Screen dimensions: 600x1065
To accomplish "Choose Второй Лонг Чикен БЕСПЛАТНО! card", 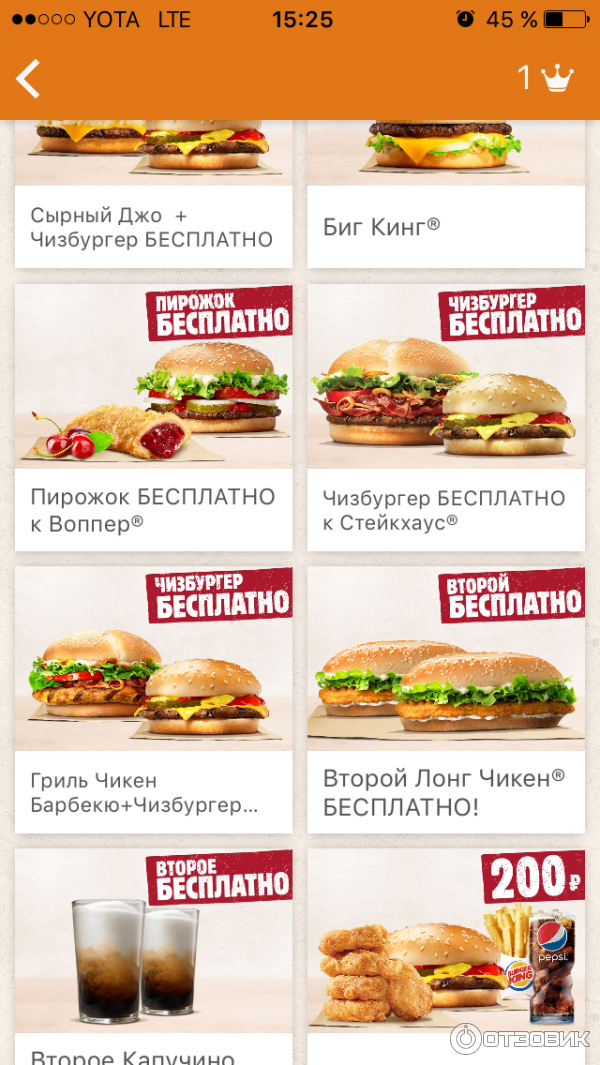I will [445, 700].
